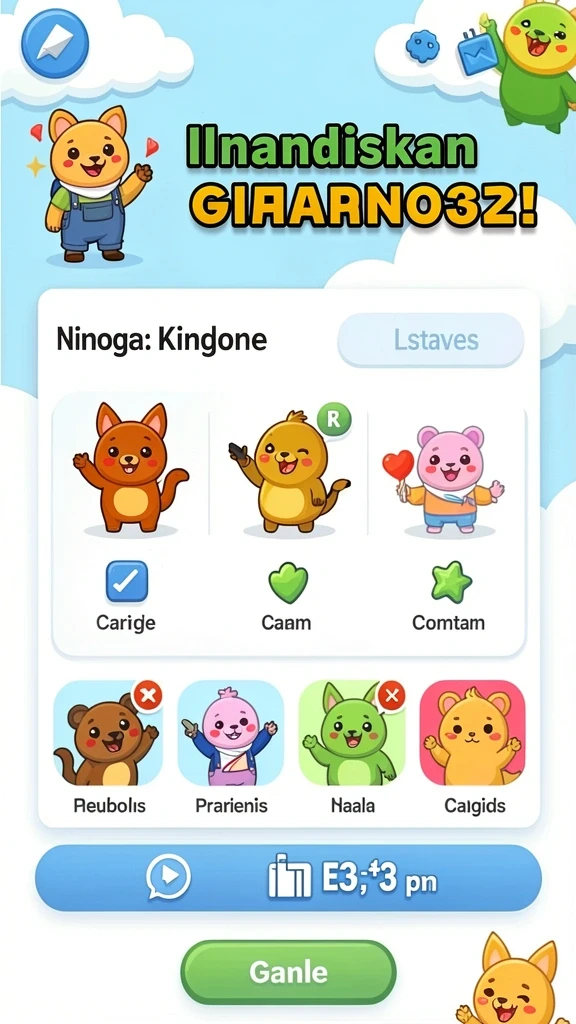Tap the paper plane icon in the corner
The height and width of the screenshot is (1024, 576).
[54, 44]
